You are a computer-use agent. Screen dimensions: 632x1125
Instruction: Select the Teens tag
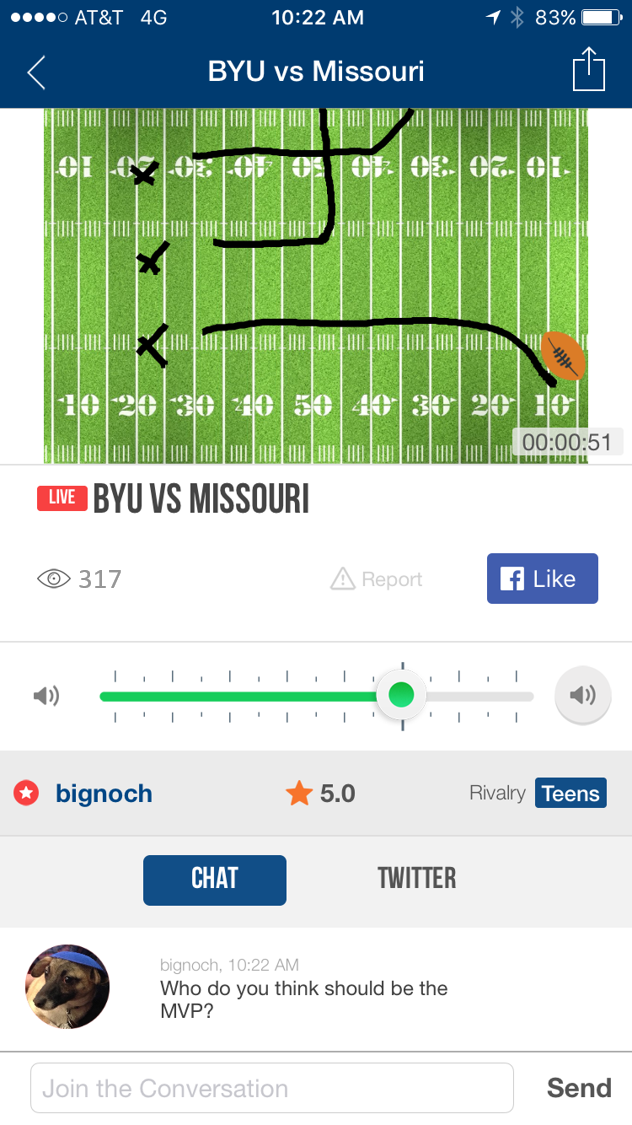pos(570,794)
